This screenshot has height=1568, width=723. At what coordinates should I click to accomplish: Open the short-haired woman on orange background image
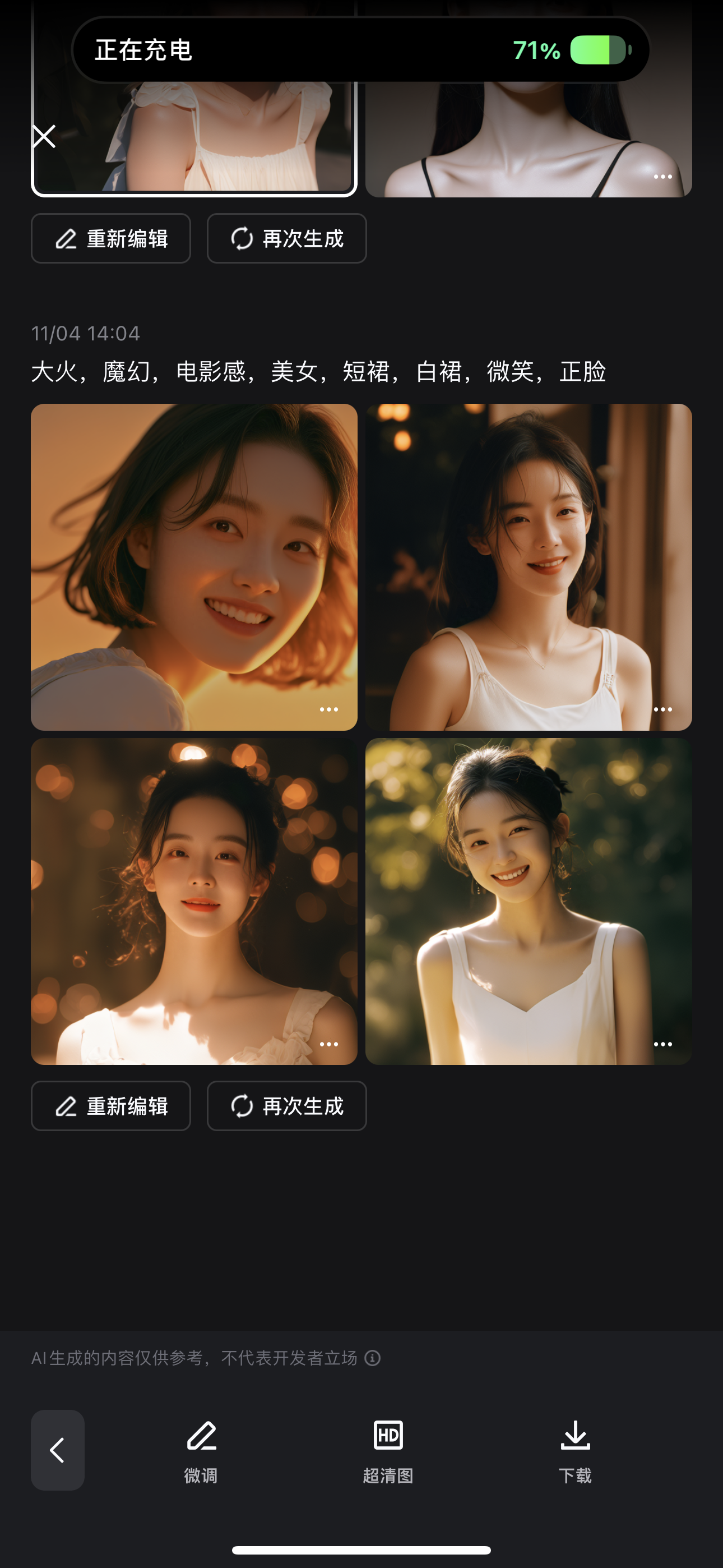tap(194, 567)
